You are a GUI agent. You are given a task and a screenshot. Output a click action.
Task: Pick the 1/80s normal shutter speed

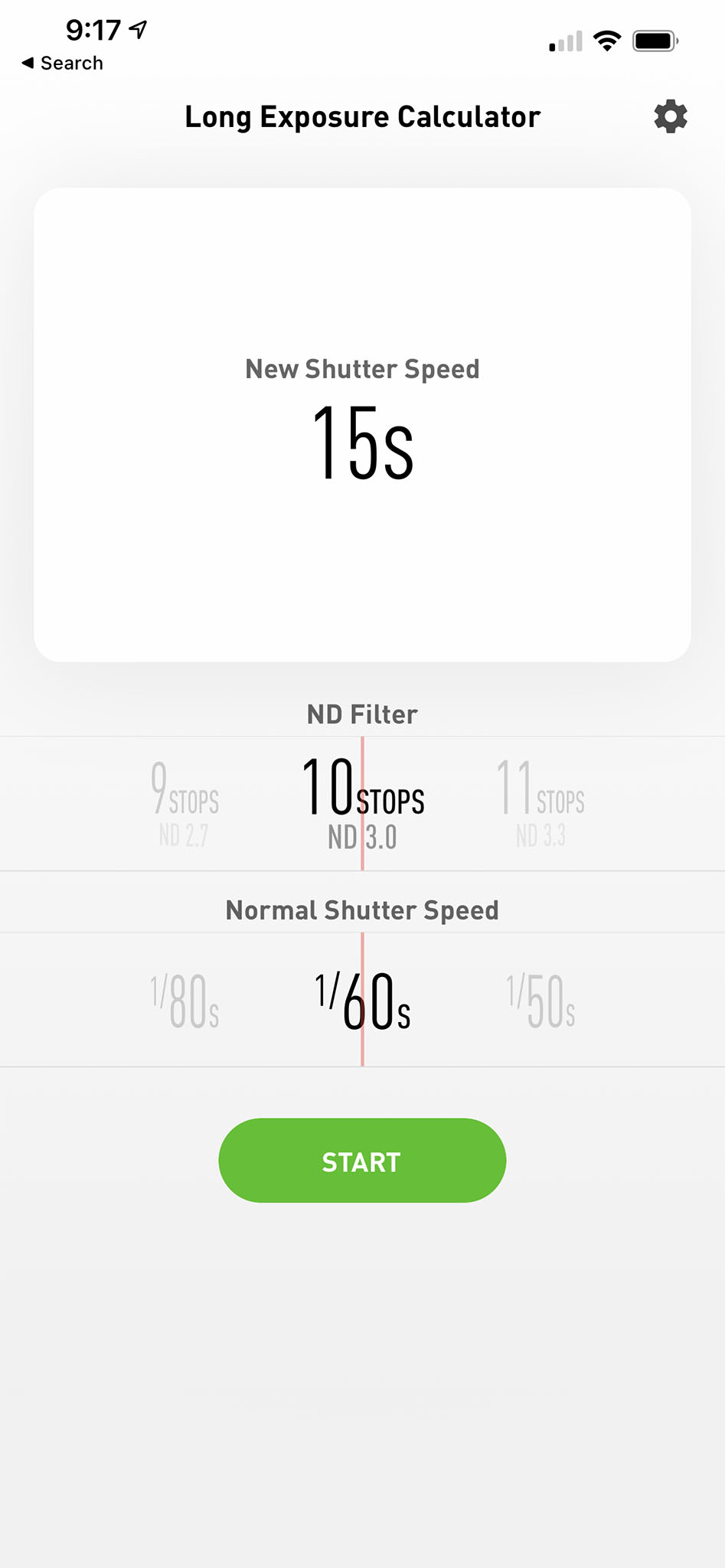click(185, 1000)
